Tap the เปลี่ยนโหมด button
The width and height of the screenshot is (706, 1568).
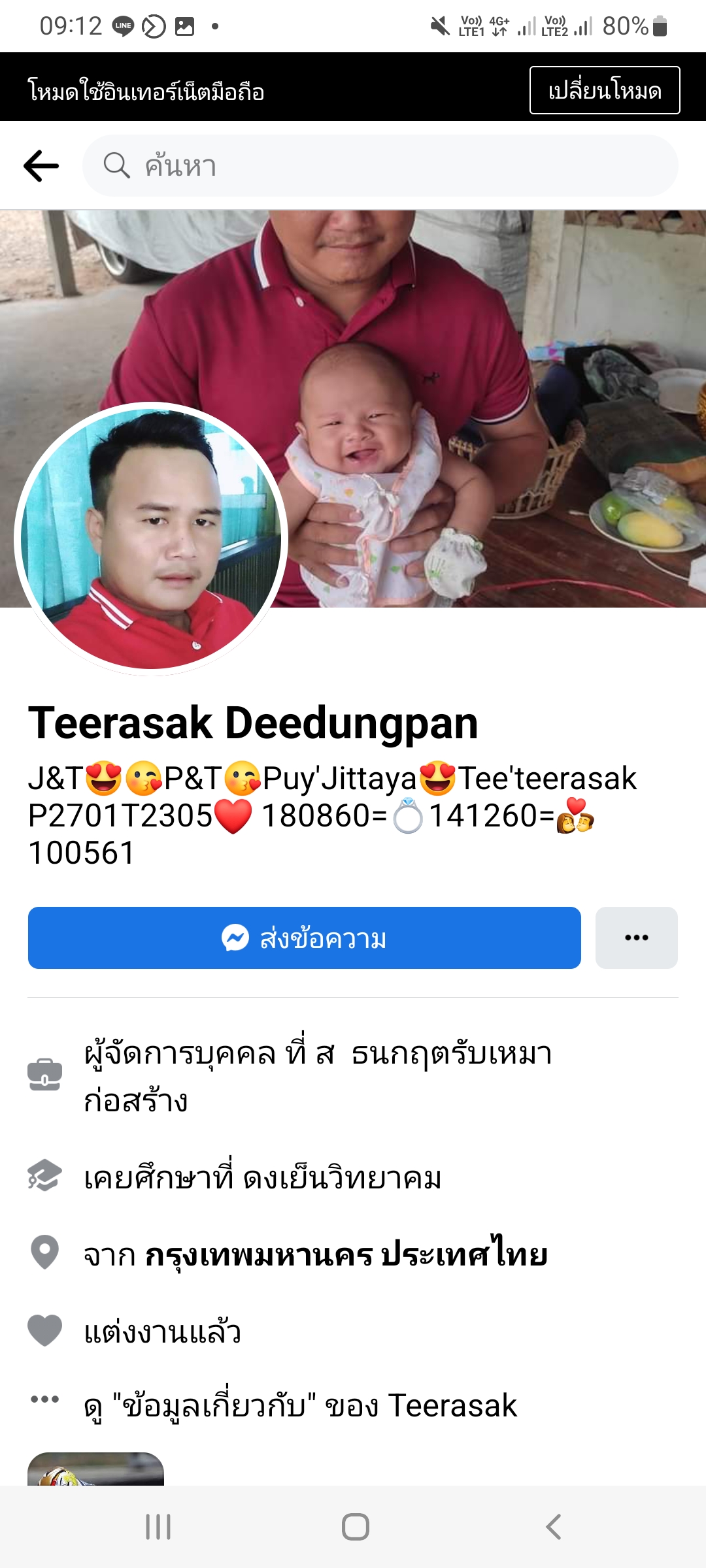(x=604, y=90)
